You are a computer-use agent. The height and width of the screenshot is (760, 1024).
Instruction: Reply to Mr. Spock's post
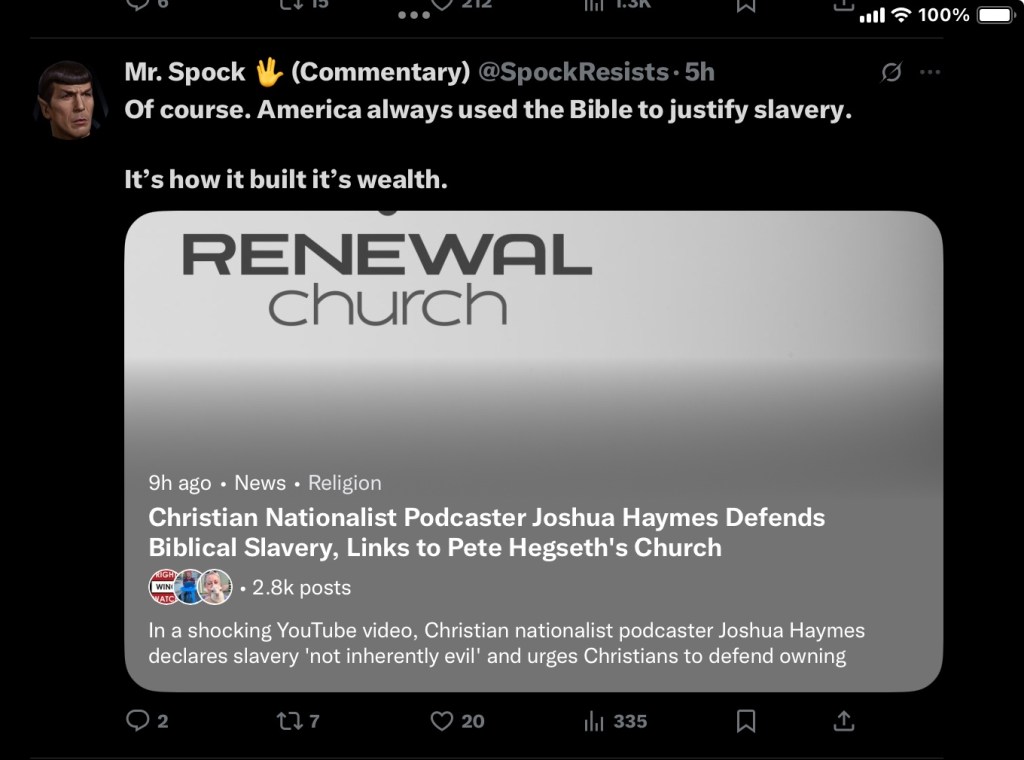click(x=138, y=721)
